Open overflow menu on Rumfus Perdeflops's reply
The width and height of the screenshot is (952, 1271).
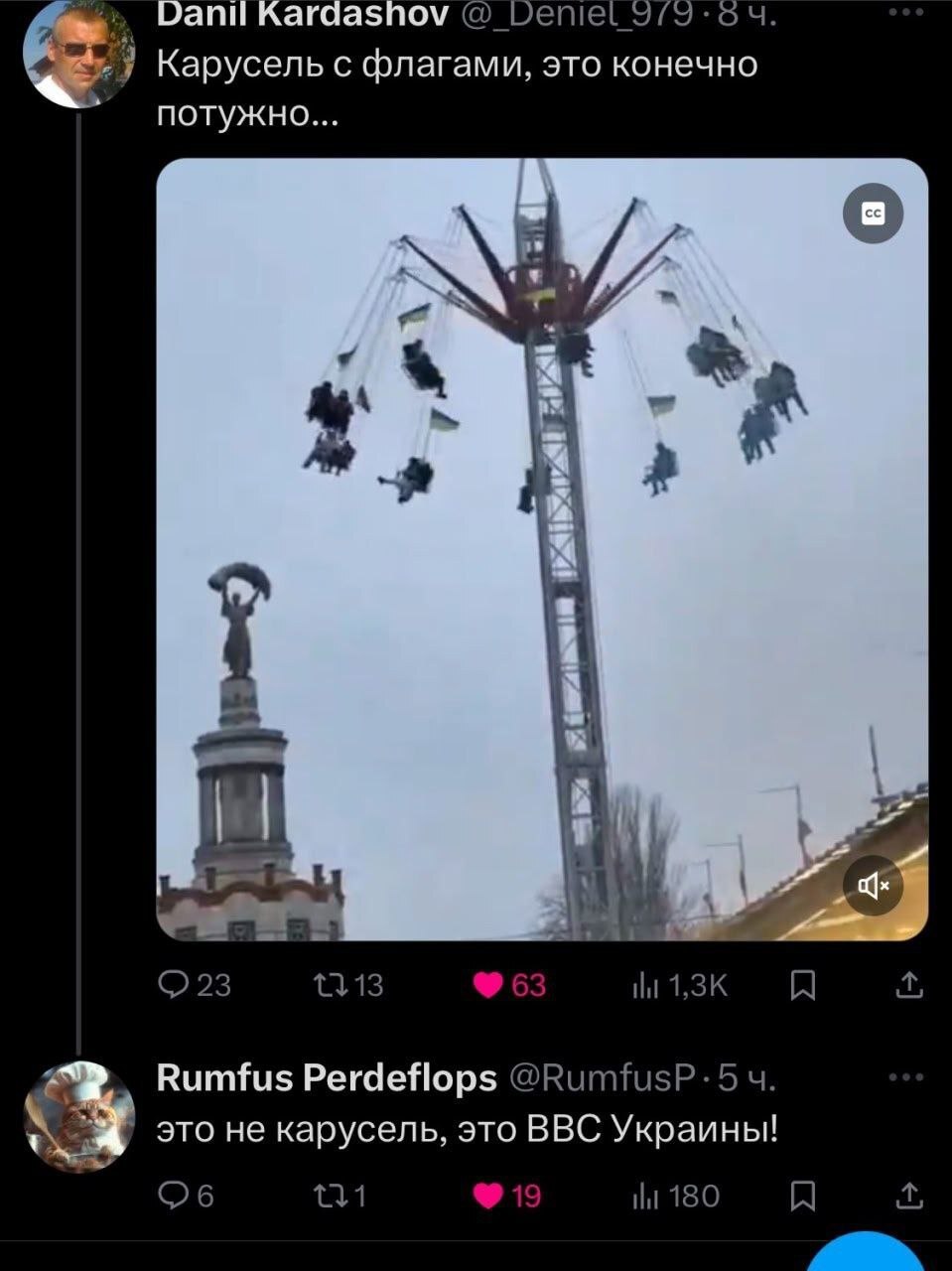point(907,1077)
